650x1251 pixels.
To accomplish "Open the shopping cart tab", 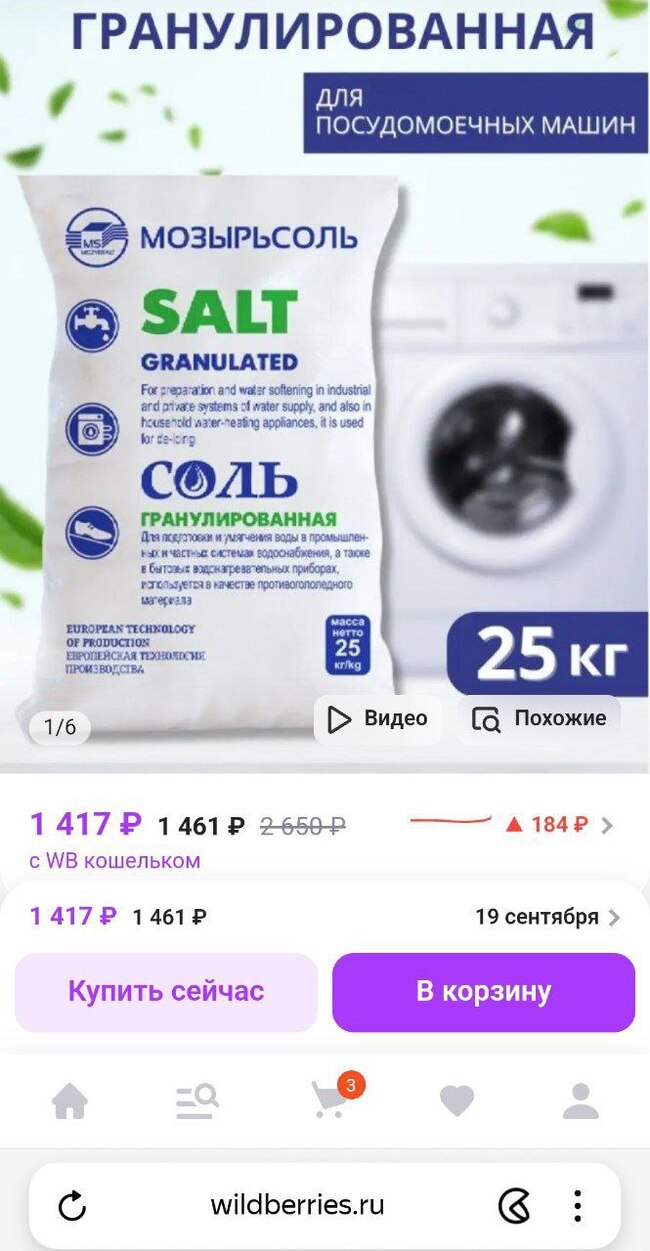I will [330, 1099].
